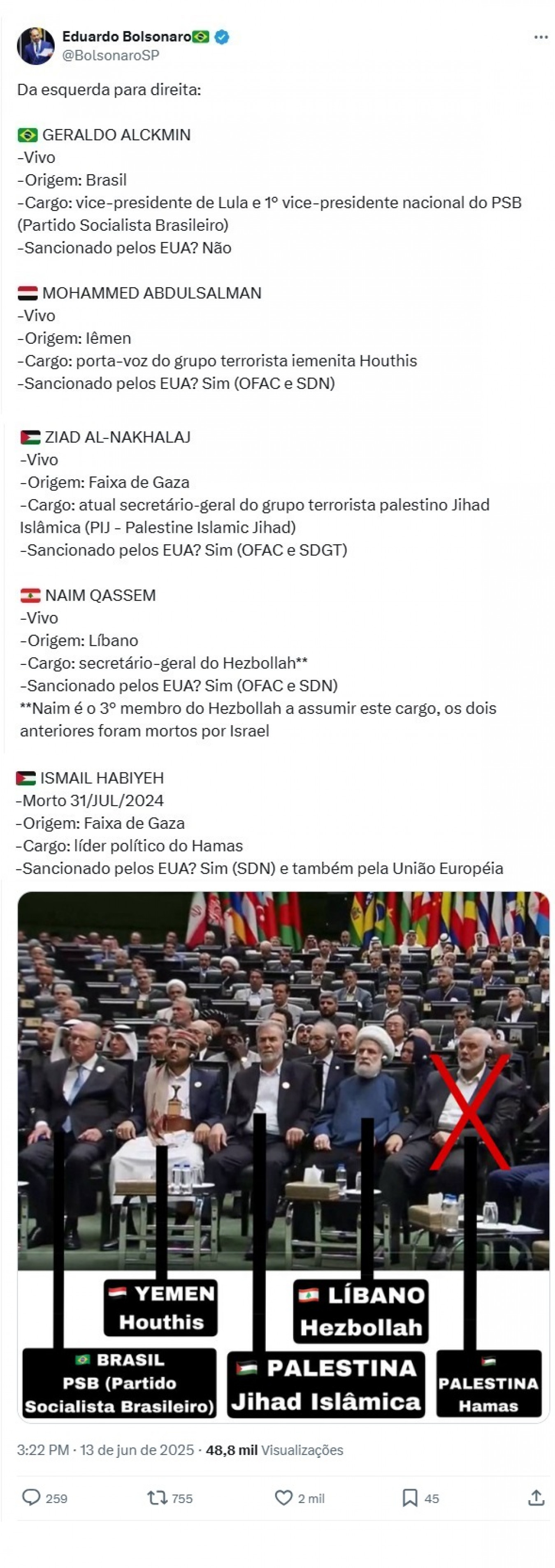Like the tweet with the heart icon
Viewport: 555px width, 1568px height.
283,1497
